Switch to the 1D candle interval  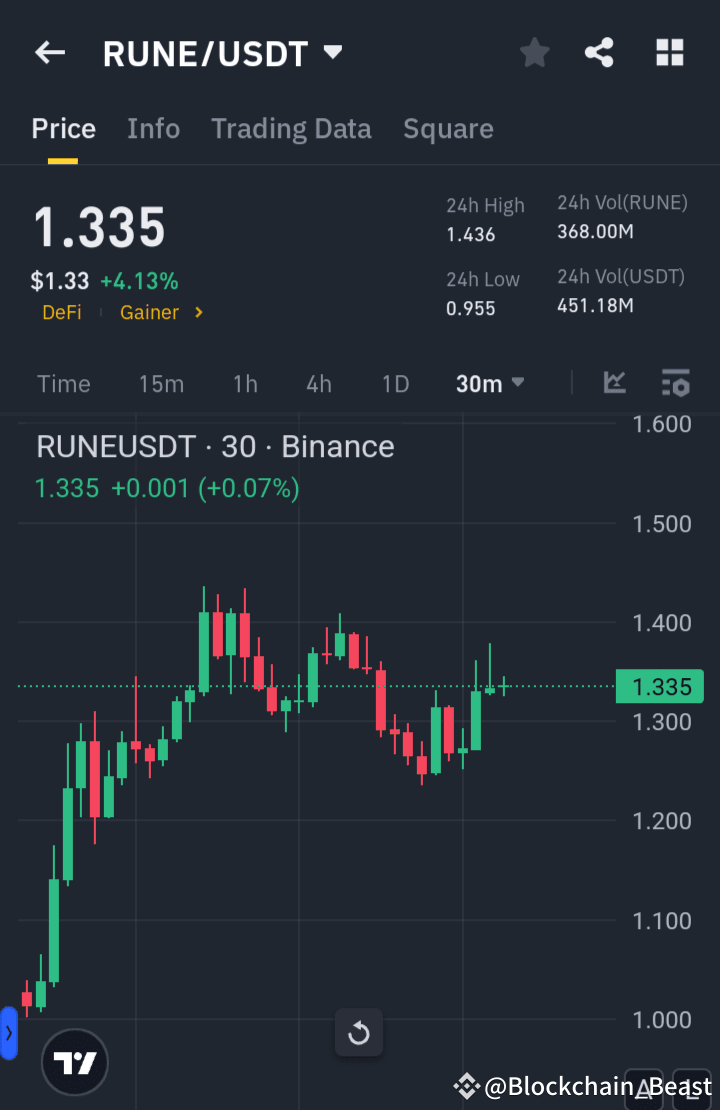coord(395,383)
